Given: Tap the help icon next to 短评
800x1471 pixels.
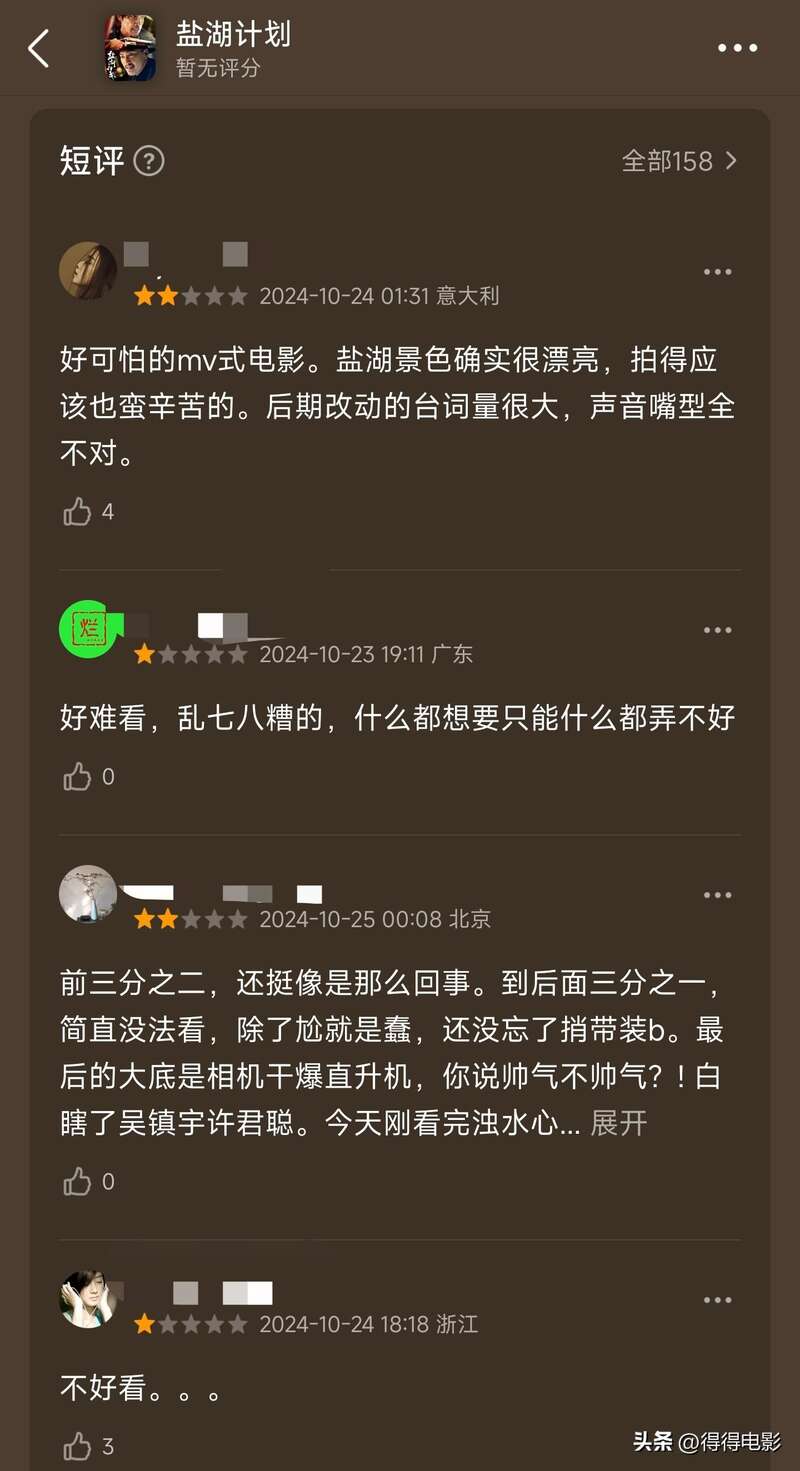Looking at the screenshot, I should (x=149, y=161).
